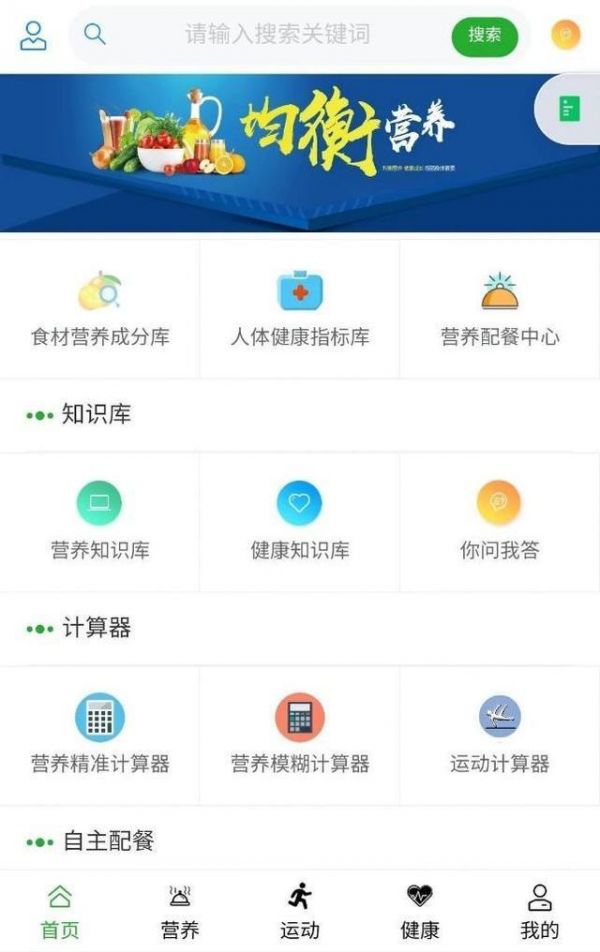The height and width of the screenshot is (952, 600).
Task: Open the green document side button
Action: (x=570, y=109)
